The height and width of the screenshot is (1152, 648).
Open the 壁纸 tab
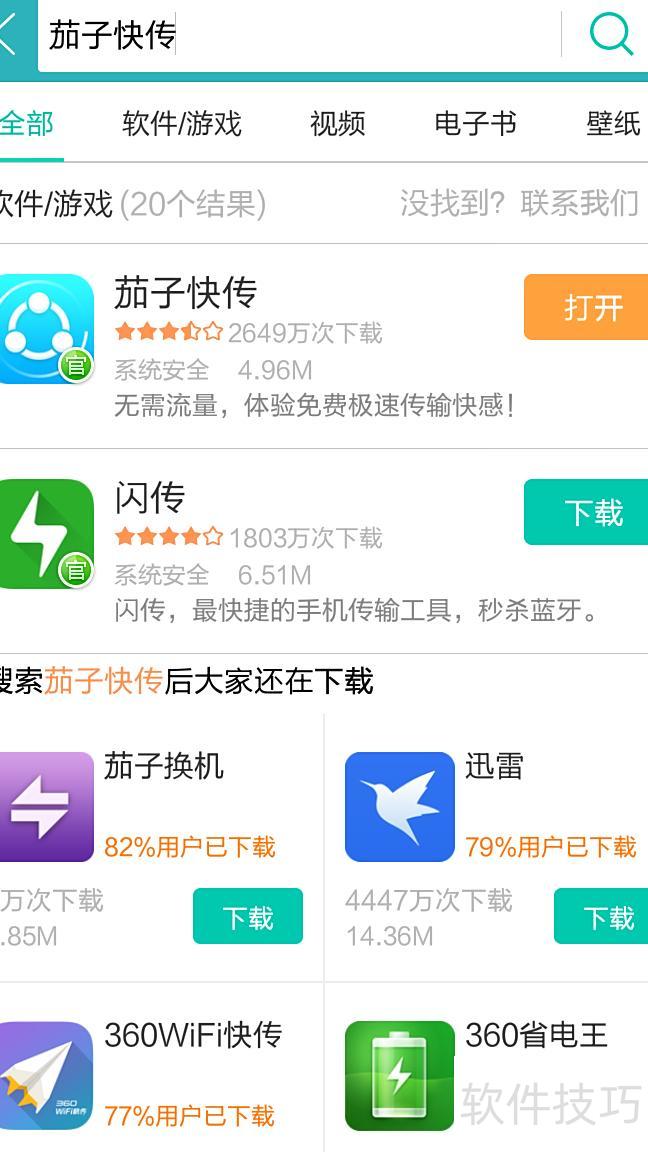tap(613, 124)
